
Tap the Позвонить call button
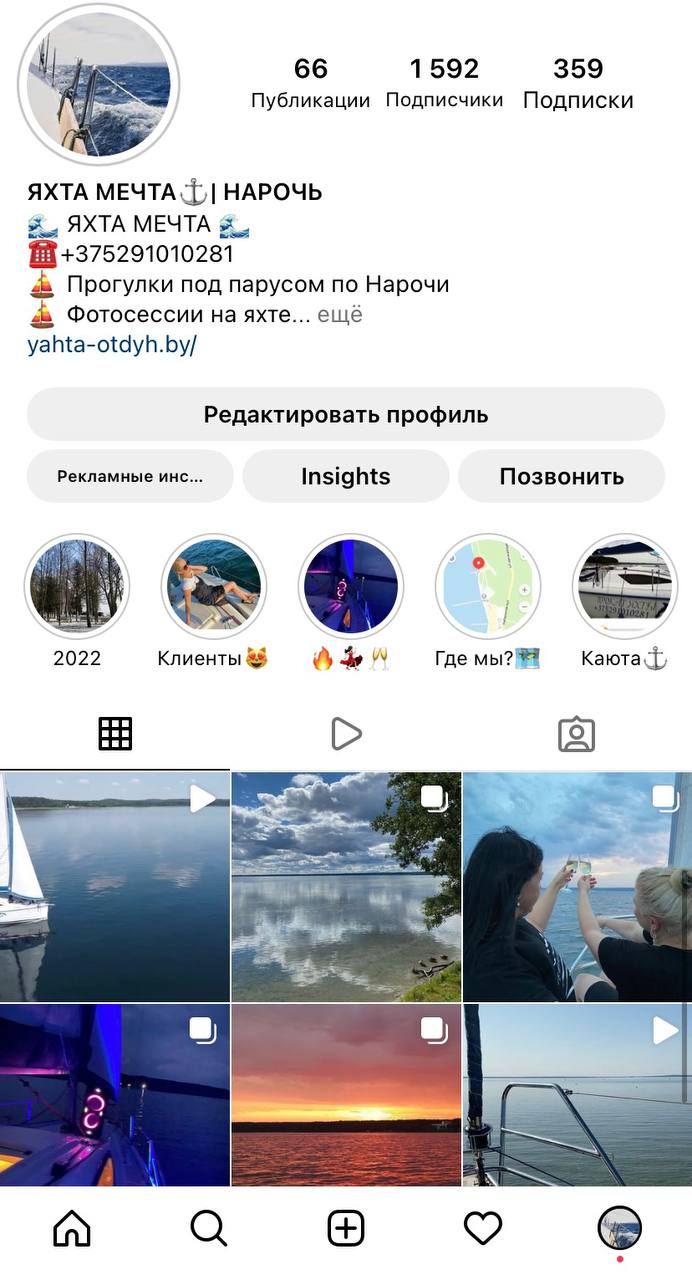[x=561, y=476]
